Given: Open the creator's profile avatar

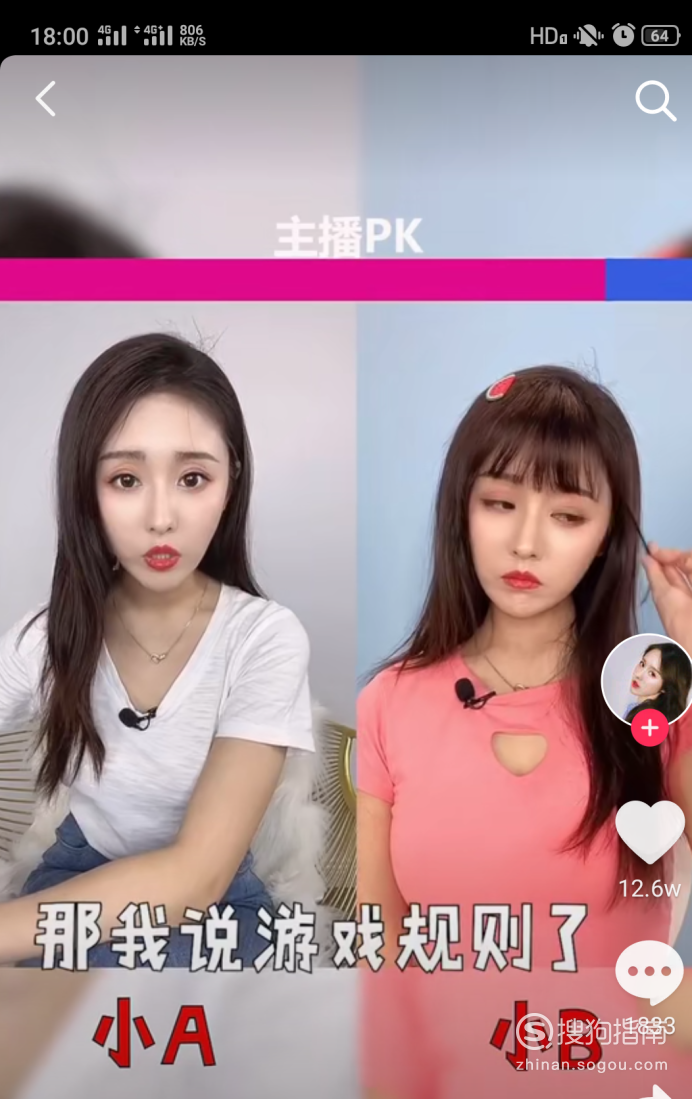Looking at the screenshot, I should pos(648,680).
